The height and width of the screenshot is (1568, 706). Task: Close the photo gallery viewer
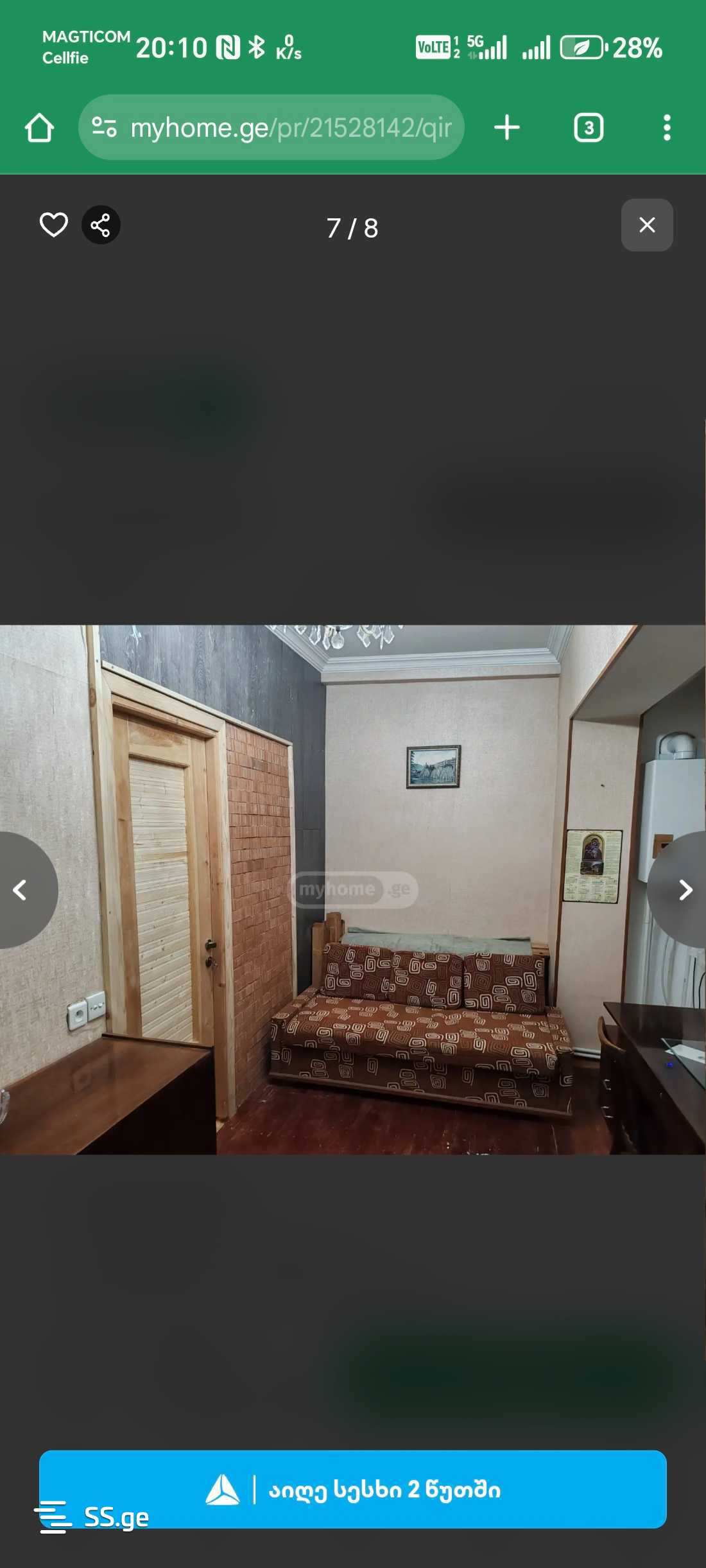646,225
